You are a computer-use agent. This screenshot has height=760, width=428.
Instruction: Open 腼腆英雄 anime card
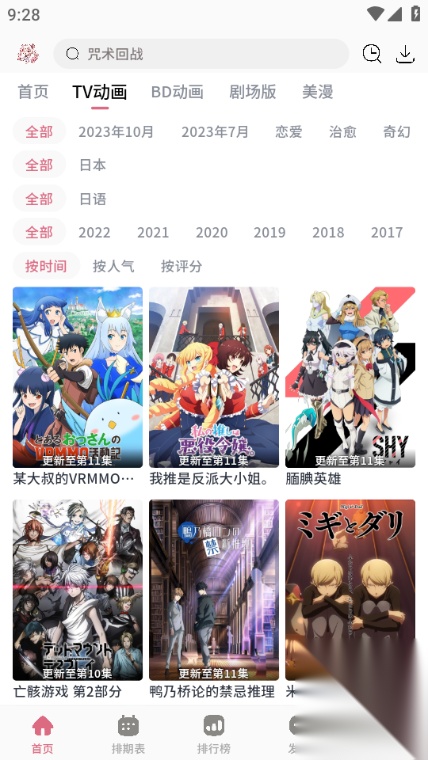point(350,387)
